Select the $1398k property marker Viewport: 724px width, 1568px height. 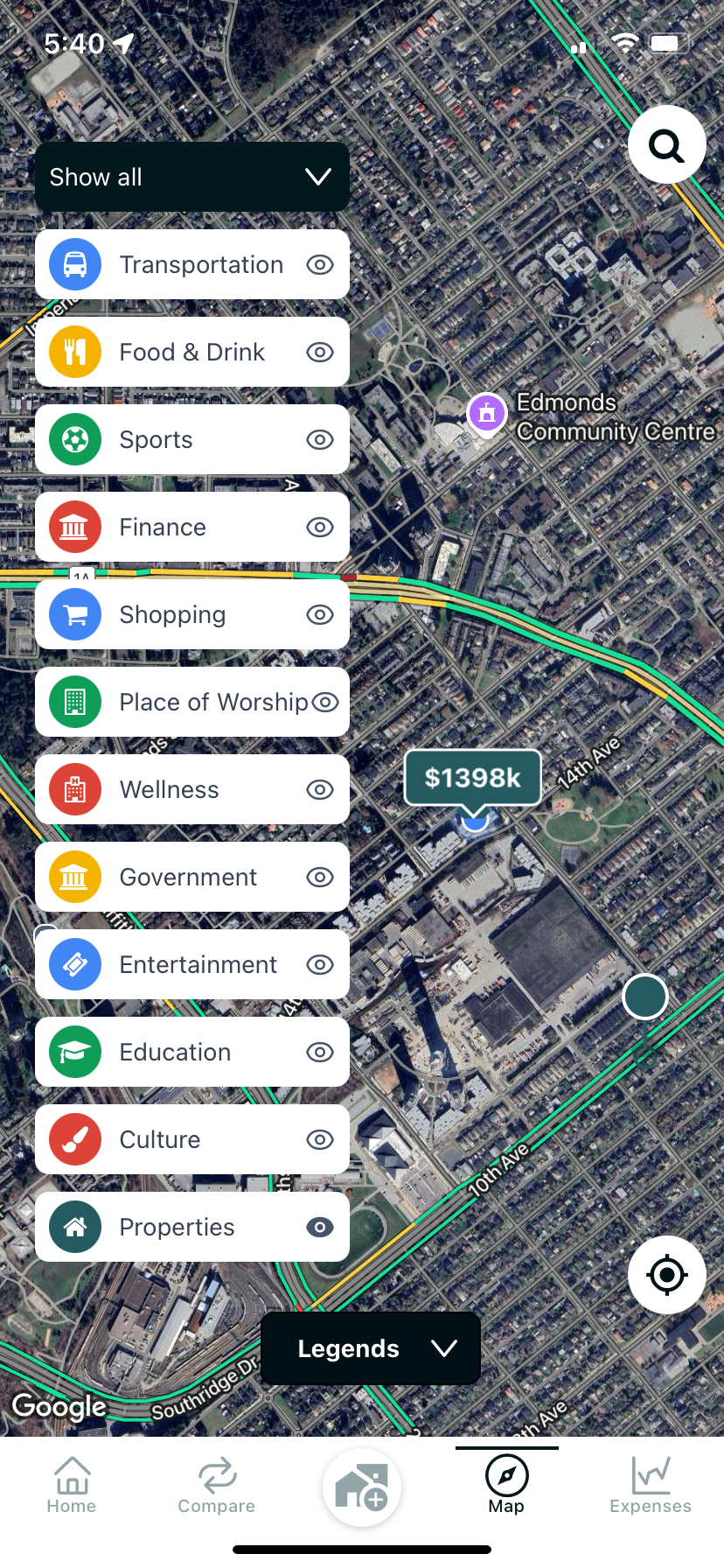click(x=472, y=777)
